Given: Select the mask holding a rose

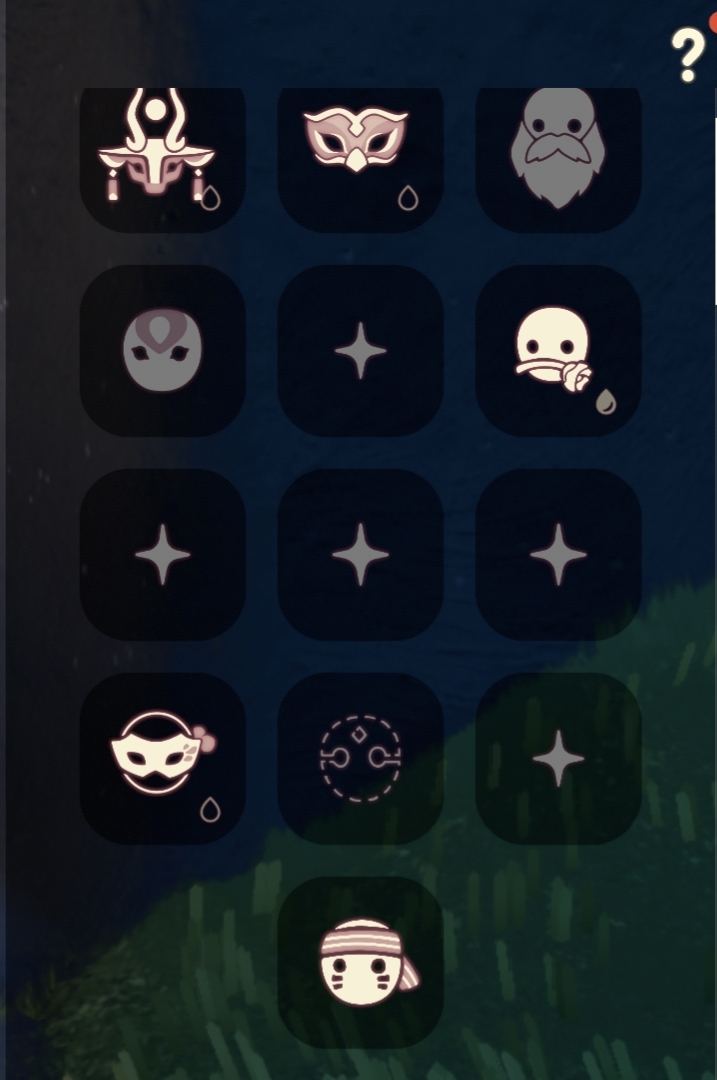Looking at the screenshot, I should click(558, 352).
